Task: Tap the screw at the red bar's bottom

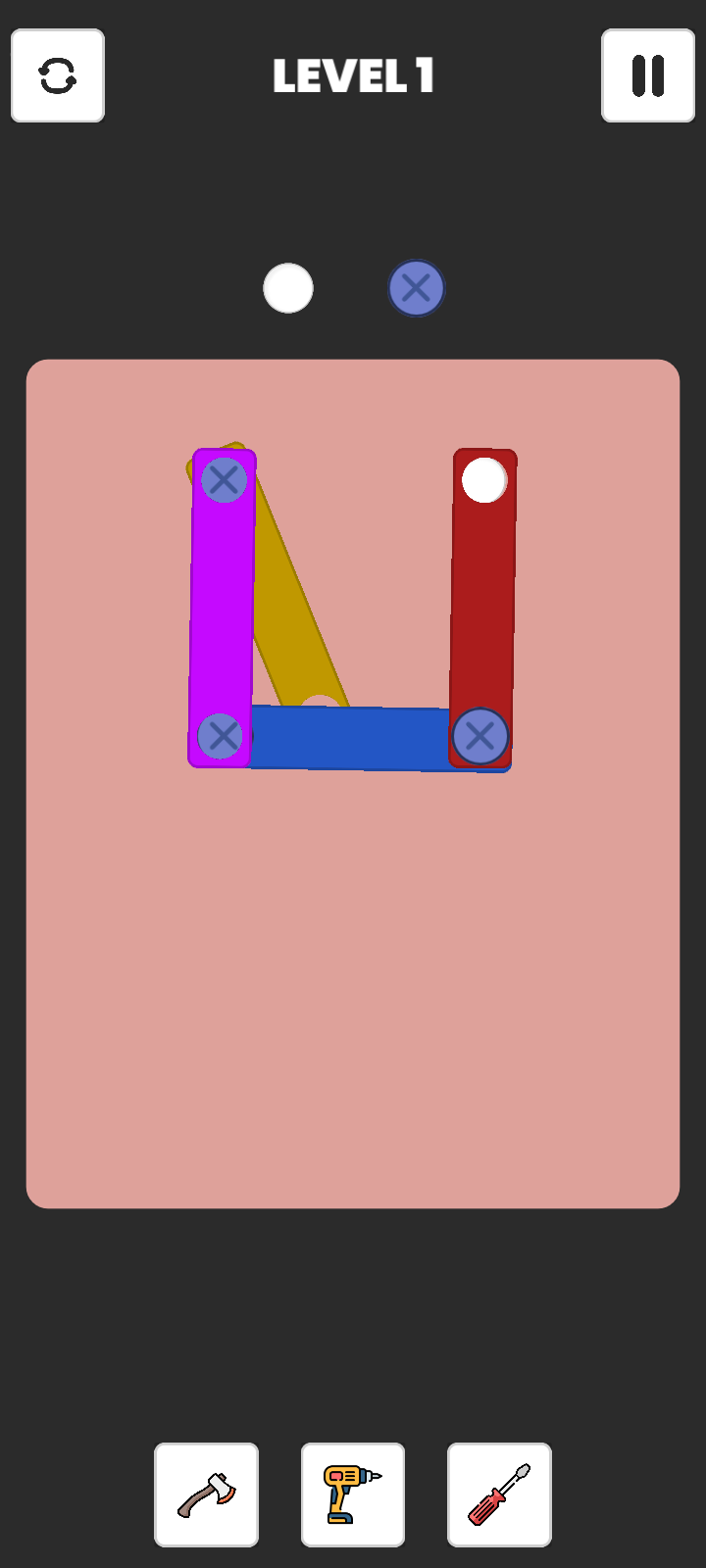Action: (480, 736)
